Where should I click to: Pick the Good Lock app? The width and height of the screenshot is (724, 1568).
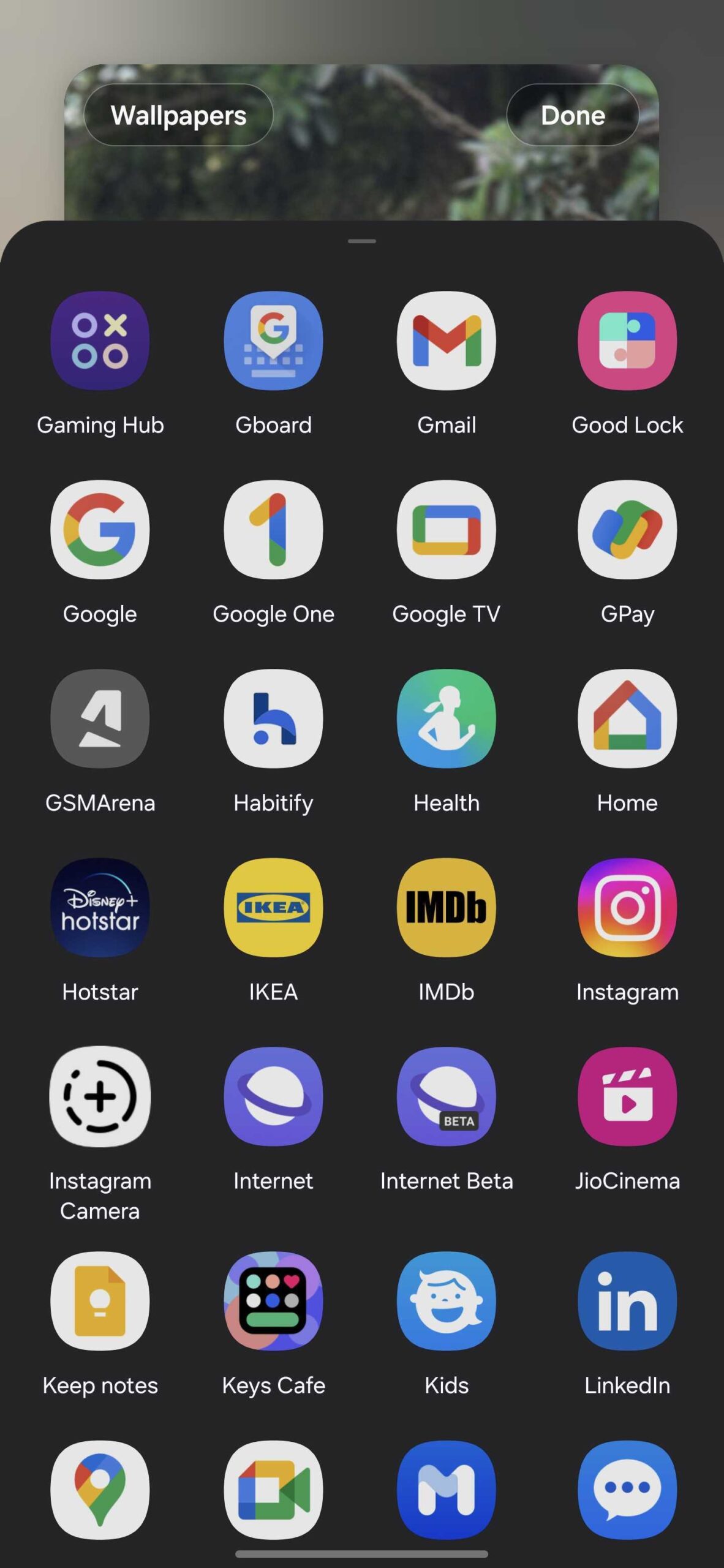click(x=627, y=341)
